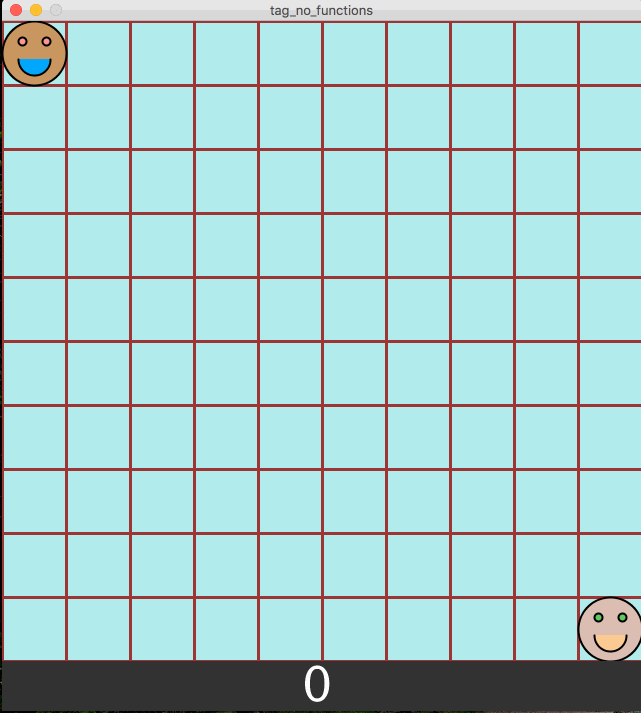641x713 pixels.
Task: Minimize the tag_no_functions window
Action: (x=36, y=10)
